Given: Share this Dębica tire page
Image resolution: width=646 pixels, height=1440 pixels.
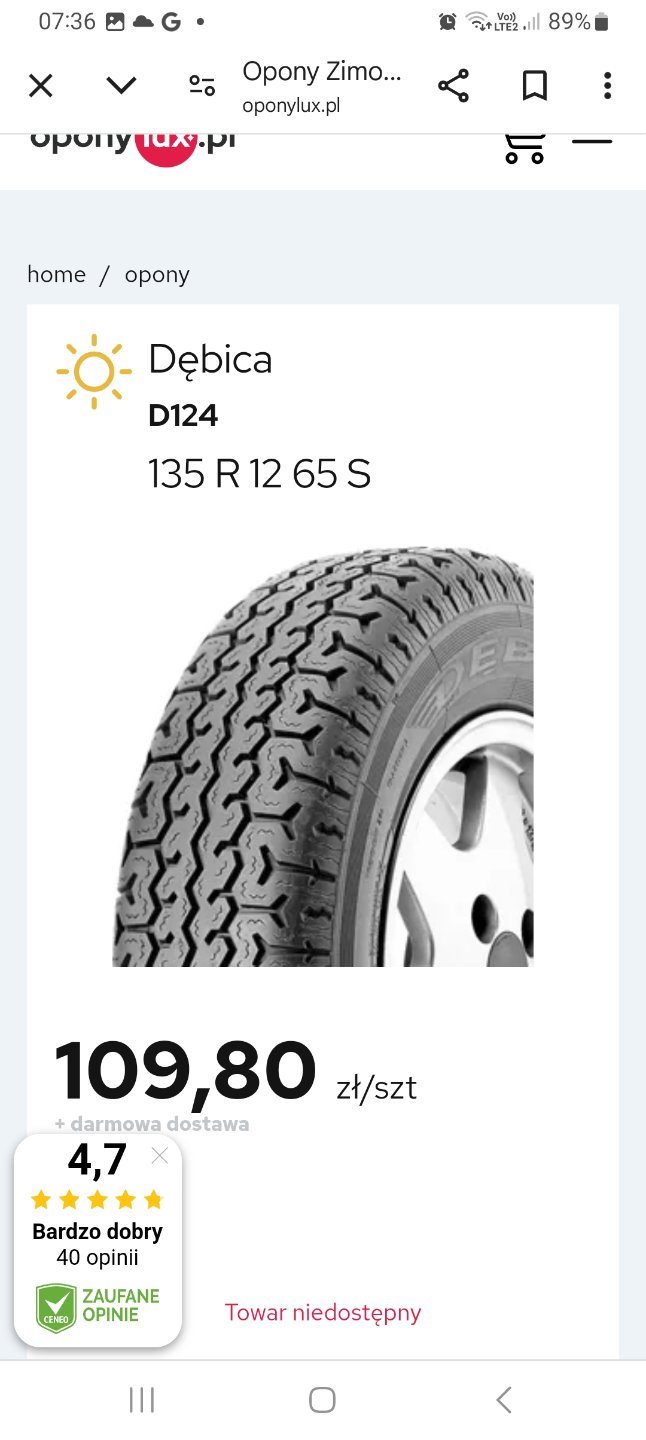Looking at the screenshot, I should pyautogui.click(x=453, y=86).
